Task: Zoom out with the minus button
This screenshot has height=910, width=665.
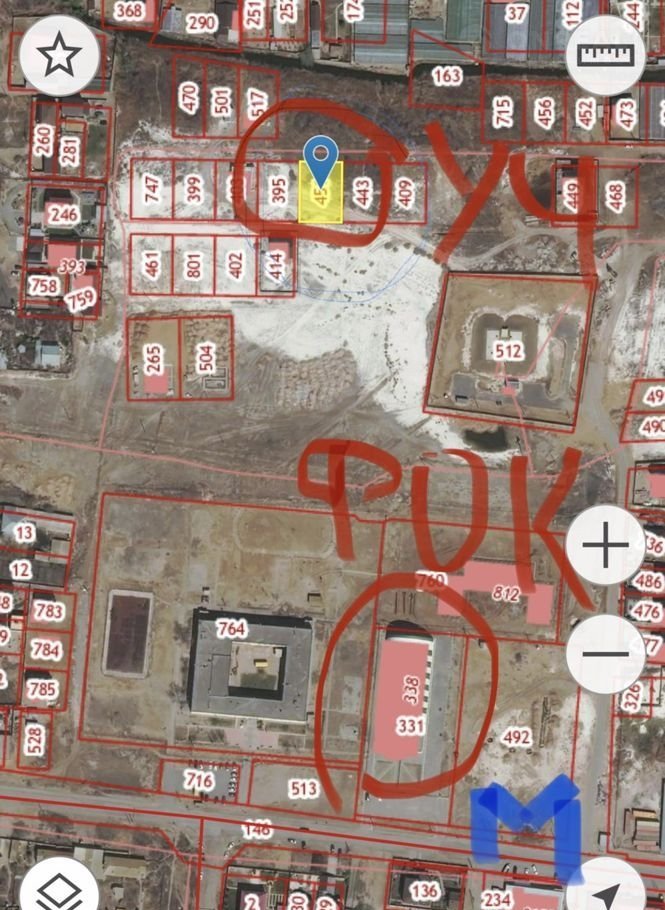Action: pyautogui.click(x=606, y=654)
